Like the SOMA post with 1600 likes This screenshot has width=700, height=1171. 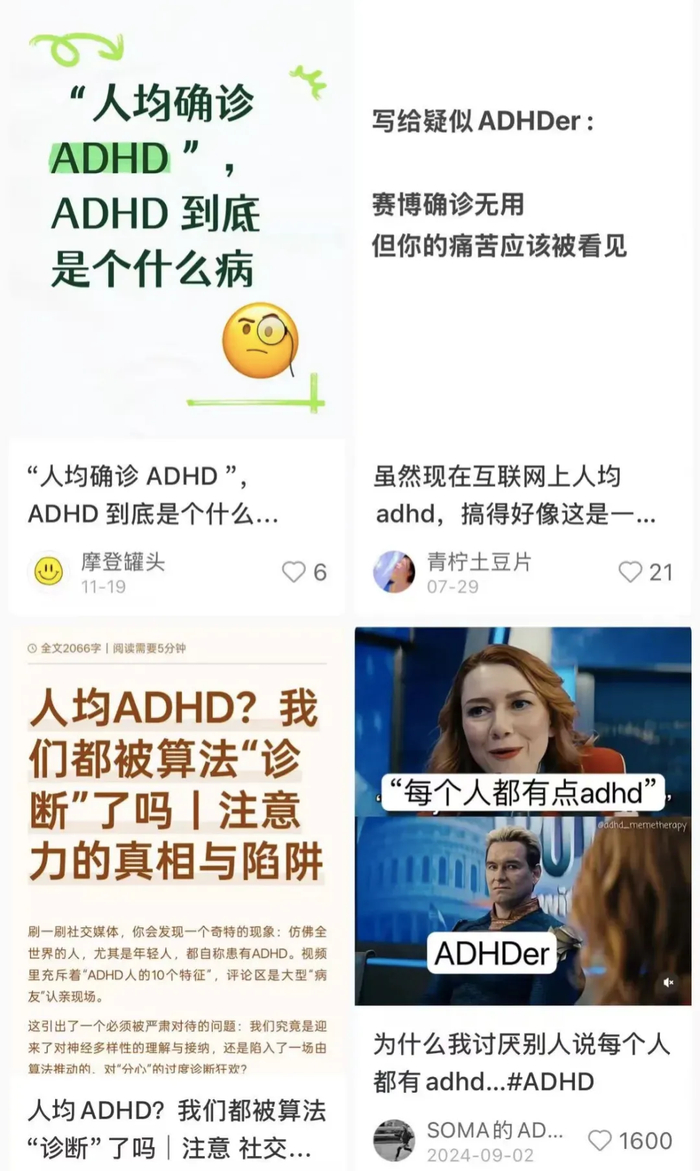(600, 1140)
